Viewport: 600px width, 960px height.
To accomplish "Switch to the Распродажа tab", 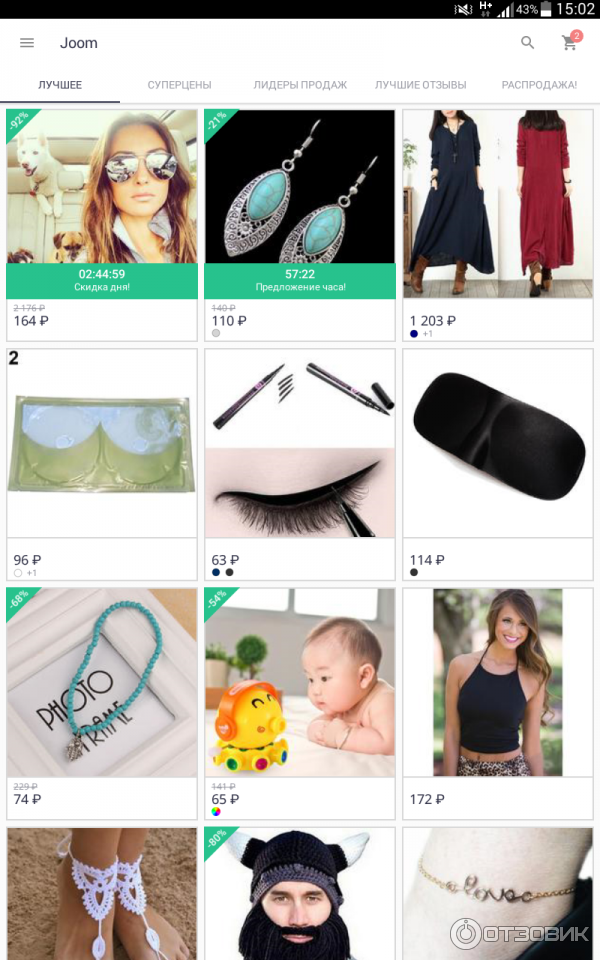I will pos(539,85).
